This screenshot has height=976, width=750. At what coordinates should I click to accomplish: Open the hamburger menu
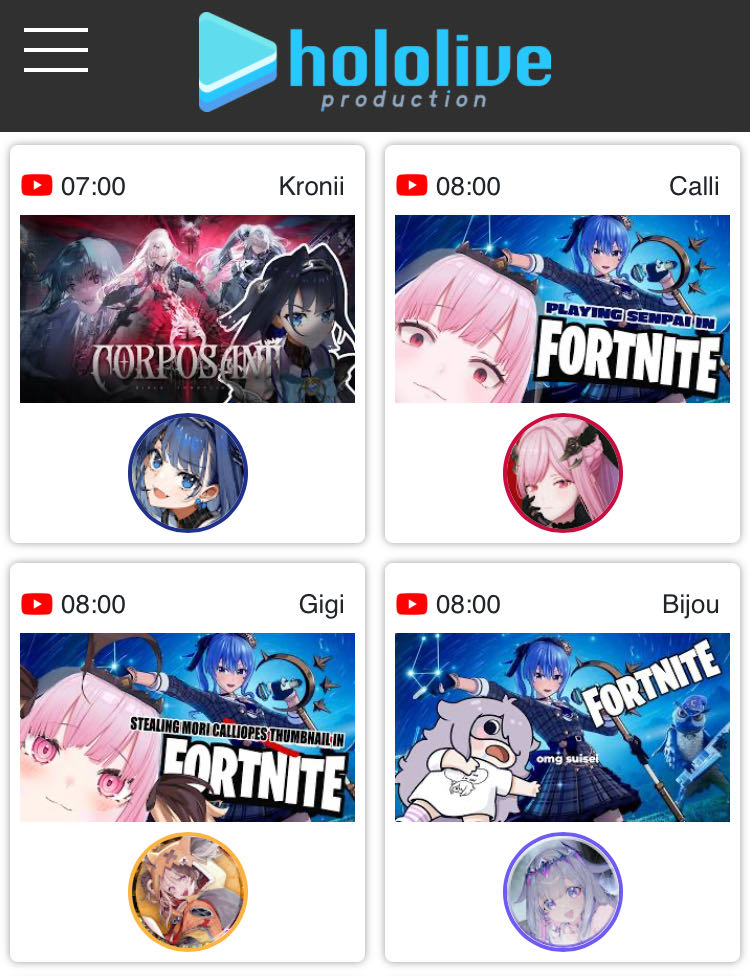coord(56,50)
